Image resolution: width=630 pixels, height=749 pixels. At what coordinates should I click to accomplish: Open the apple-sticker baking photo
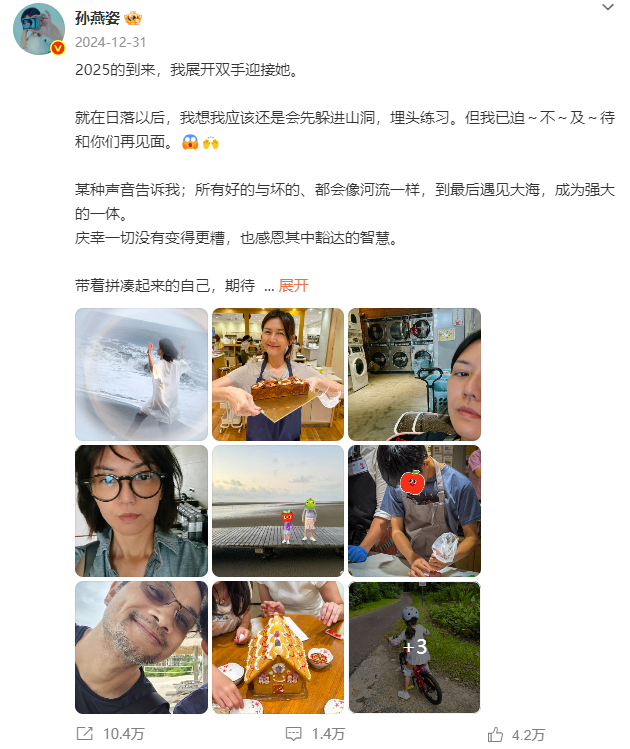(414, 511)
